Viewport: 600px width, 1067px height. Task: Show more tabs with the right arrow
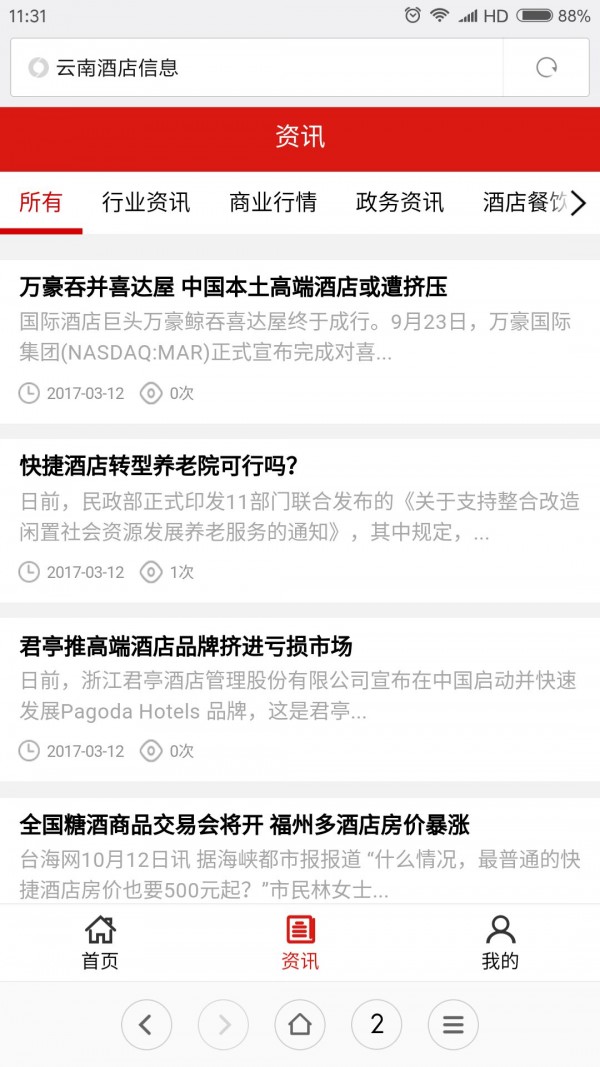pos(578,202)
